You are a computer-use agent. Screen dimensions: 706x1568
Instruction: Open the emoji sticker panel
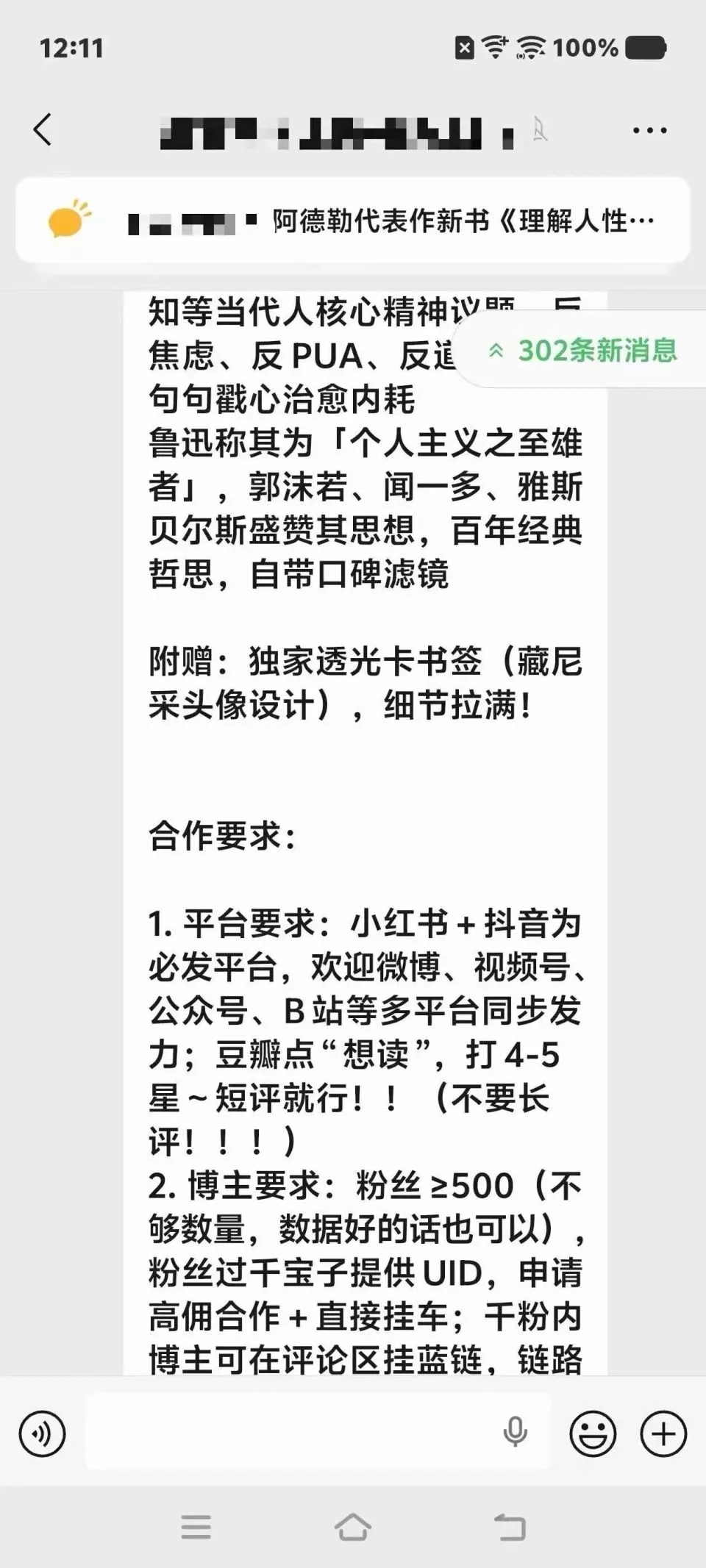[593, 1433]
